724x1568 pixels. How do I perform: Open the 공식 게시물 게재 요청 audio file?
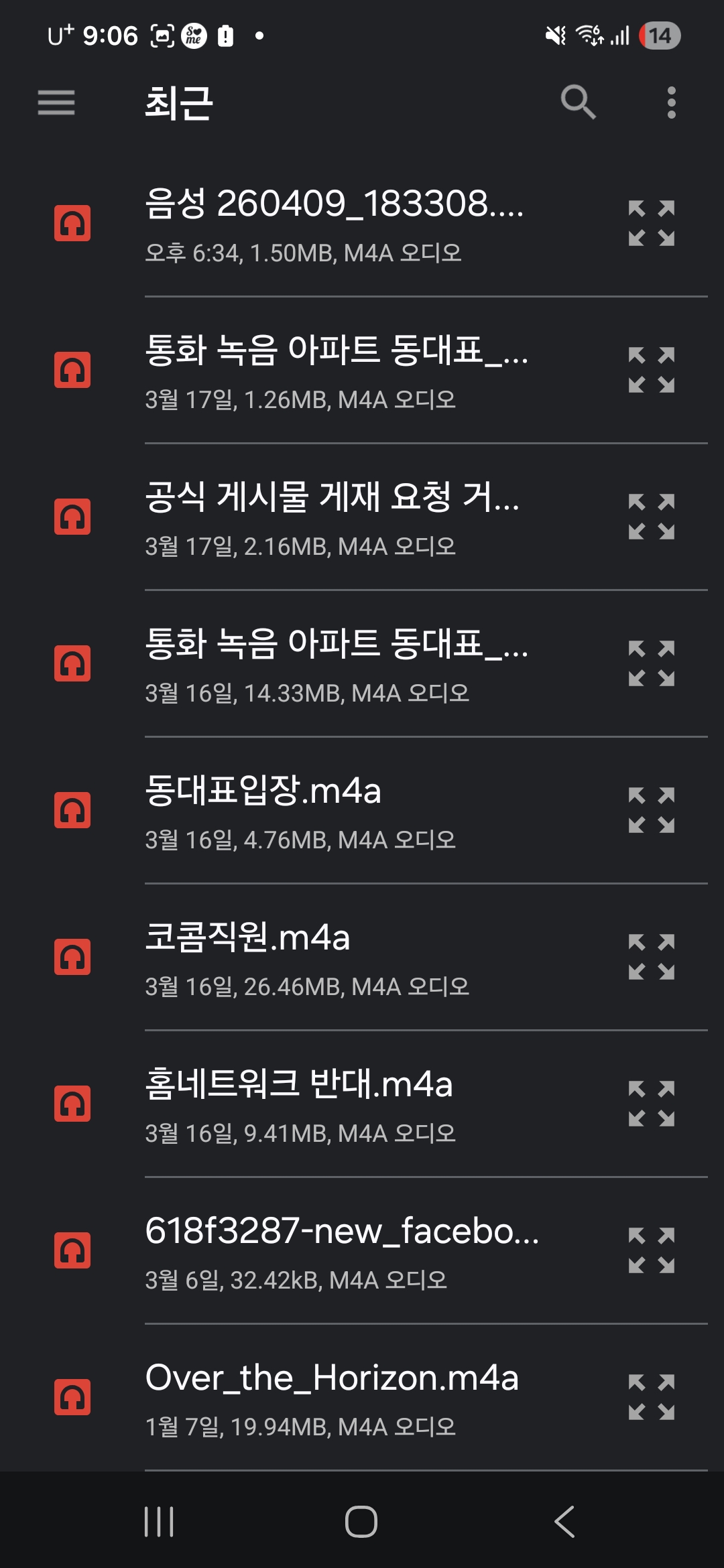click(335, 517)
